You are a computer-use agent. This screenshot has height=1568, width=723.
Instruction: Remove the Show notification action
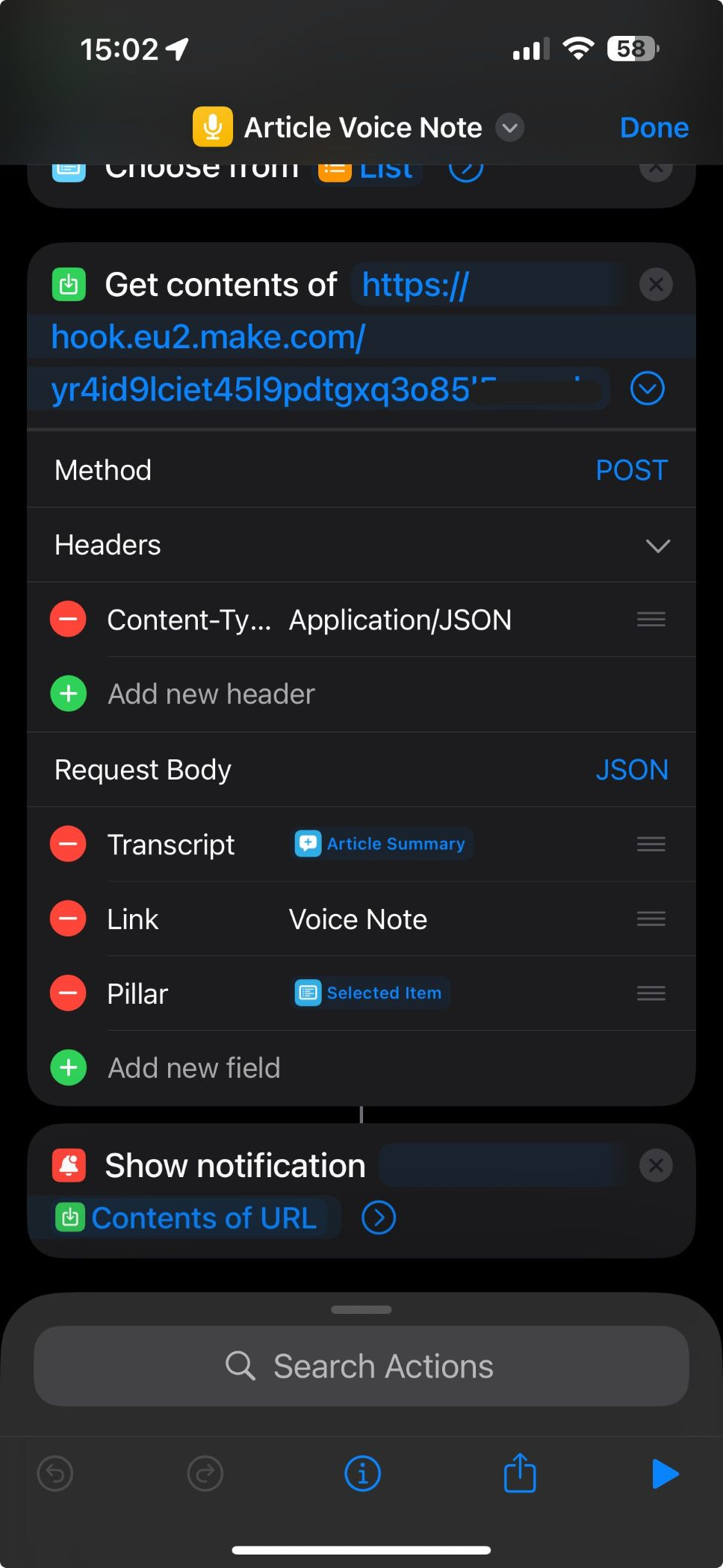pyautogui.click(x=656, y=1166)
